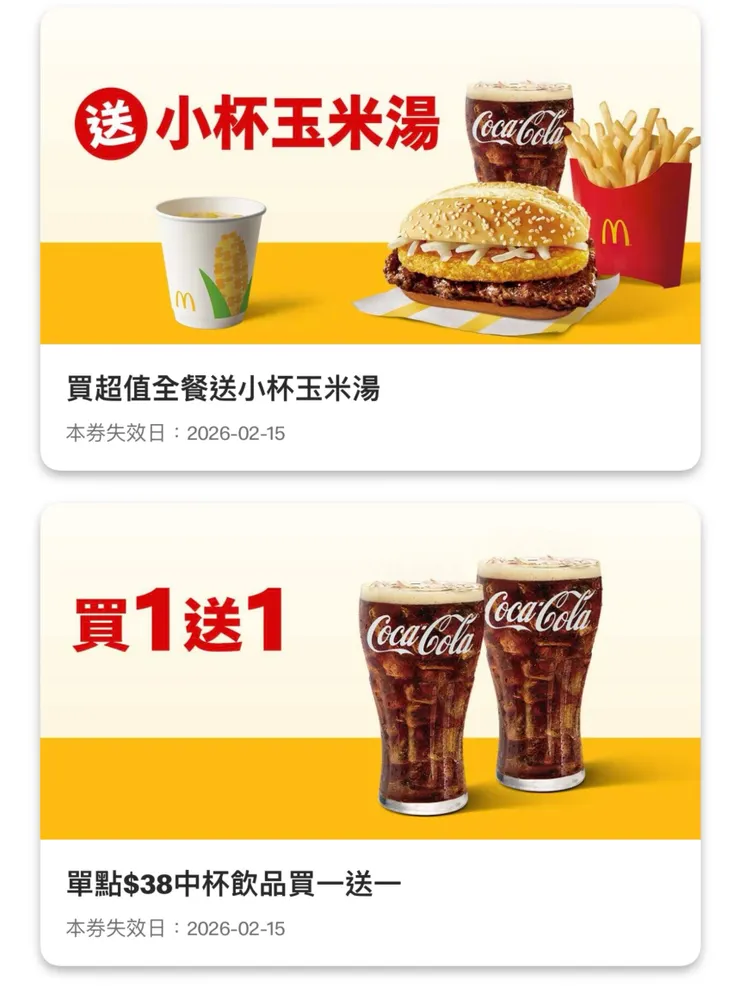Open the 買超值全餐送小杯玉米湯 coupon
Viewport: 740px width, 987px height.
[370, 240]
